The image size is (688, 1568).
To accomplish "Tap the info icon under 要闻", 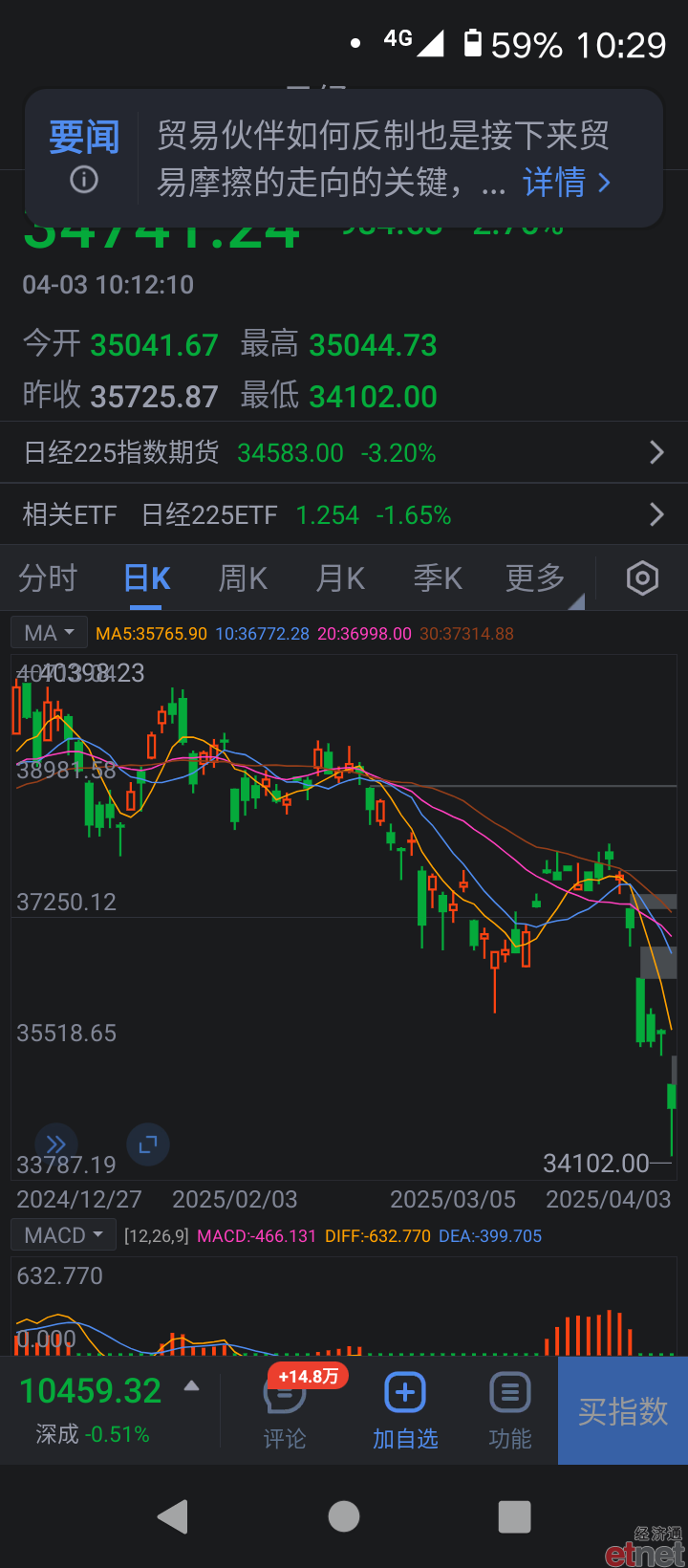I will tap(84, 179).
